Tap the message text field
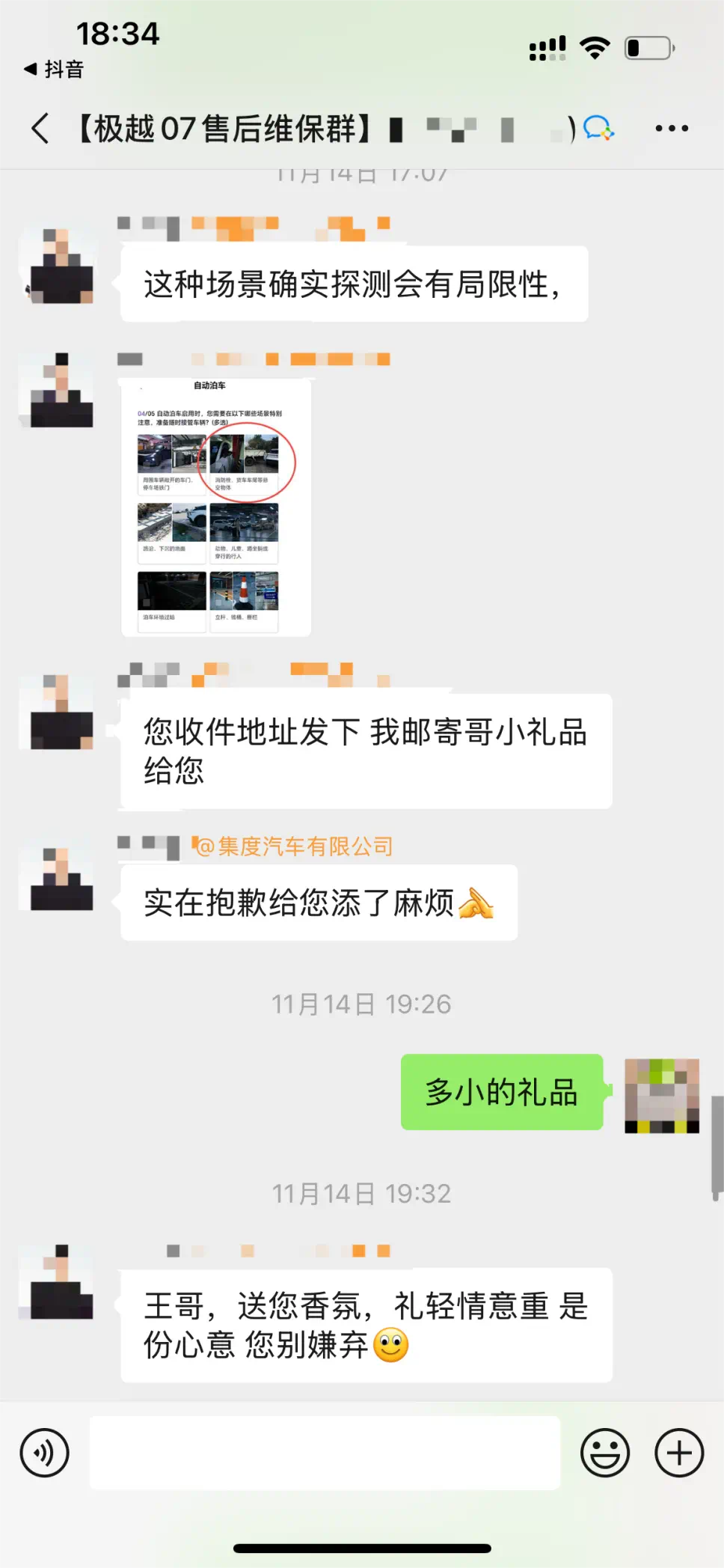 click(325, 1453)
